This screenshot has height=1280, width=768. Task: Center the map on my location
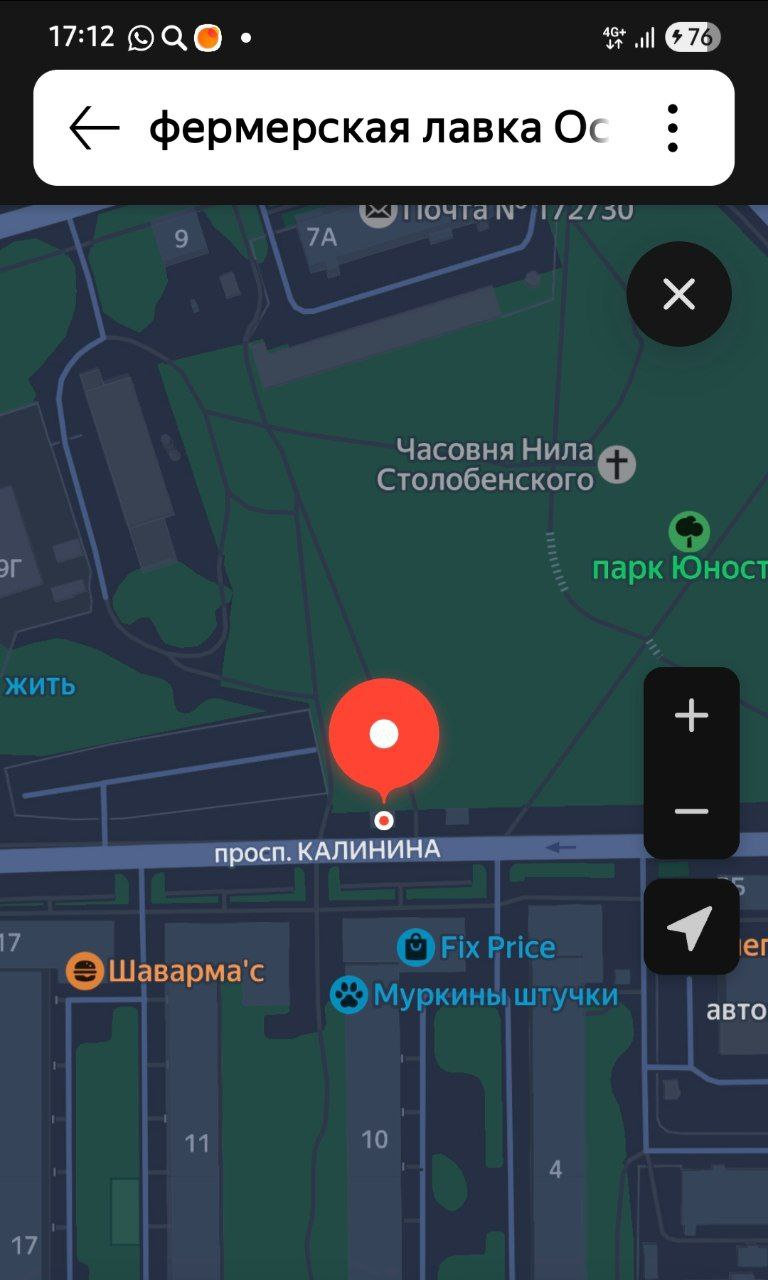click(691, 927)
